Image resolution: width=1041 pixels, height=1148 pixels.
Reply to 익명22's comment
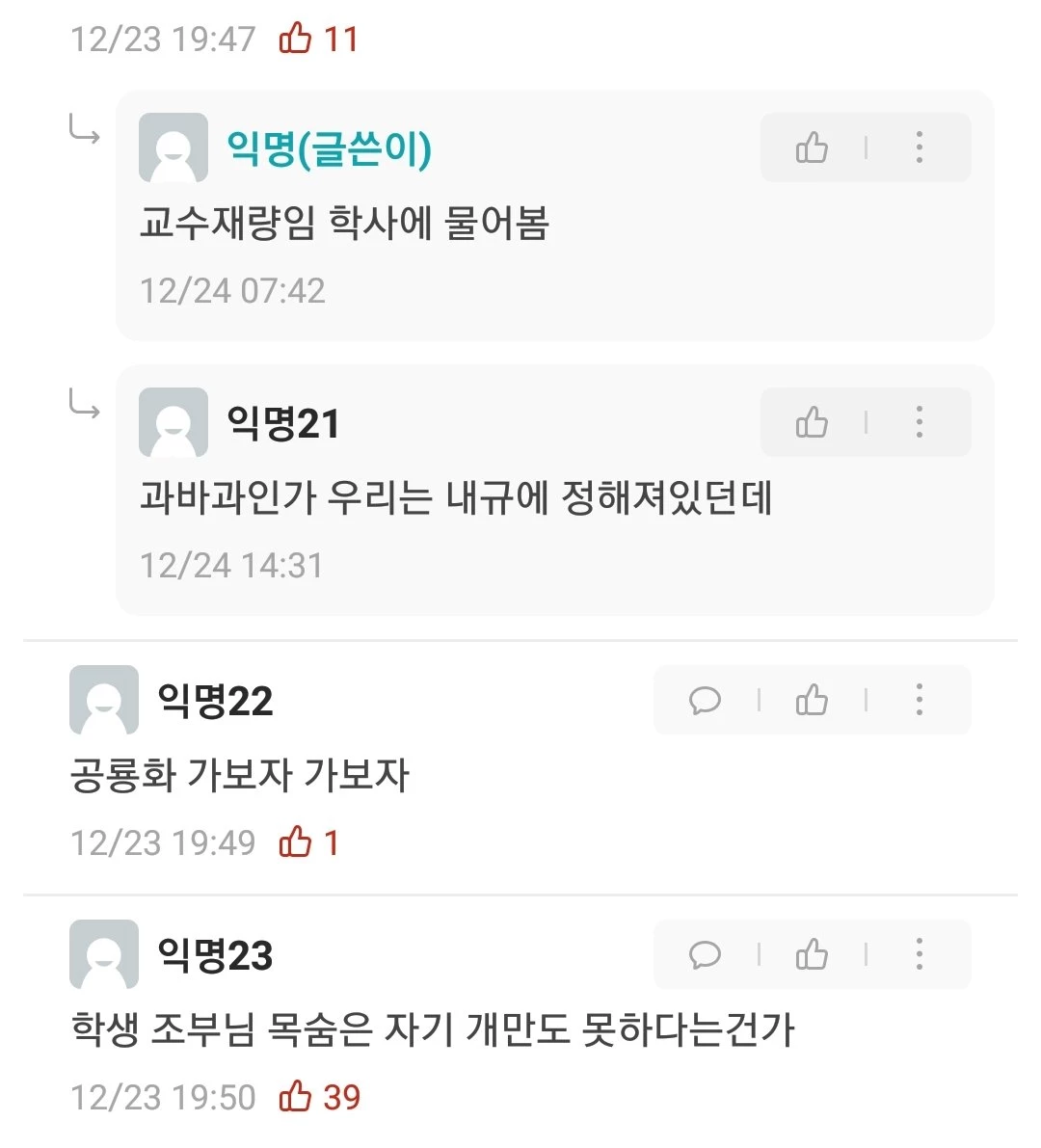coord(705,700)
